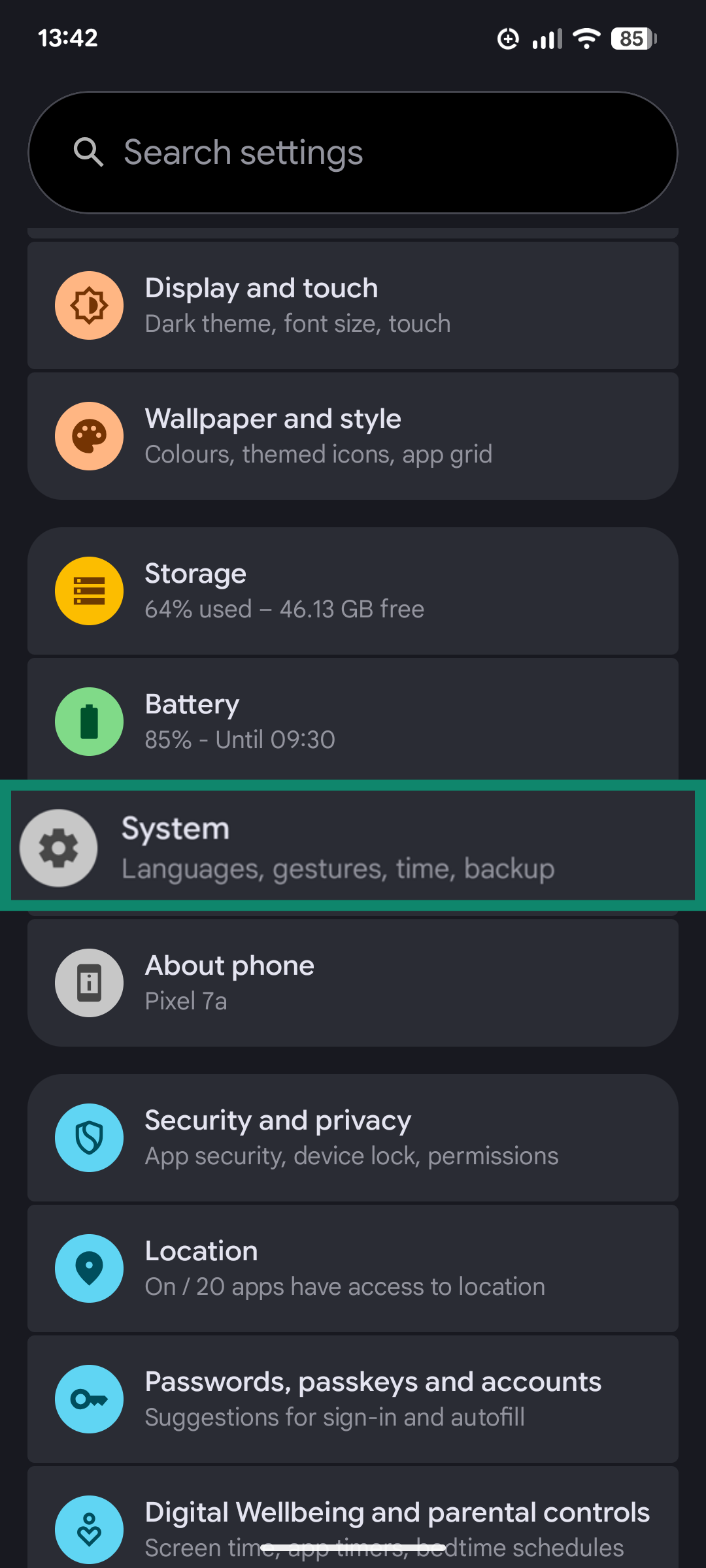Click the Digital Wellbeing icon

(x=90, y=1529)
